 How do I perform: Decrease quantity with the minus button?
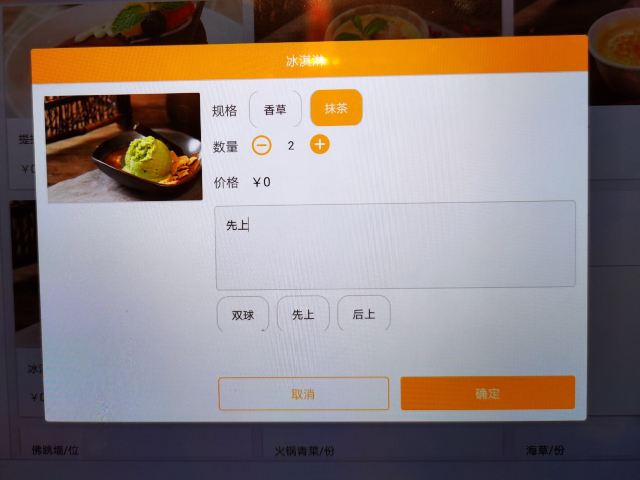[261, 145]
